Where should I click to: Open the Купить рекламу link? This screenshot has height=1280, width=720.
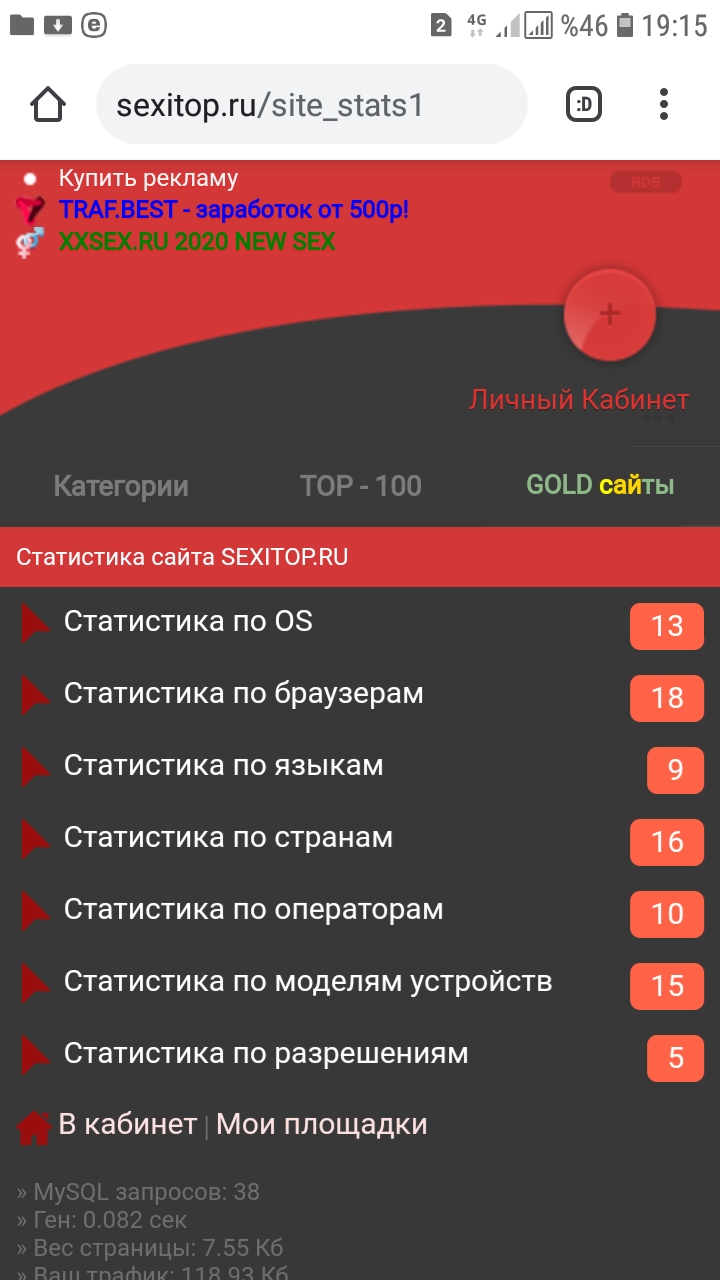[148, 179]
